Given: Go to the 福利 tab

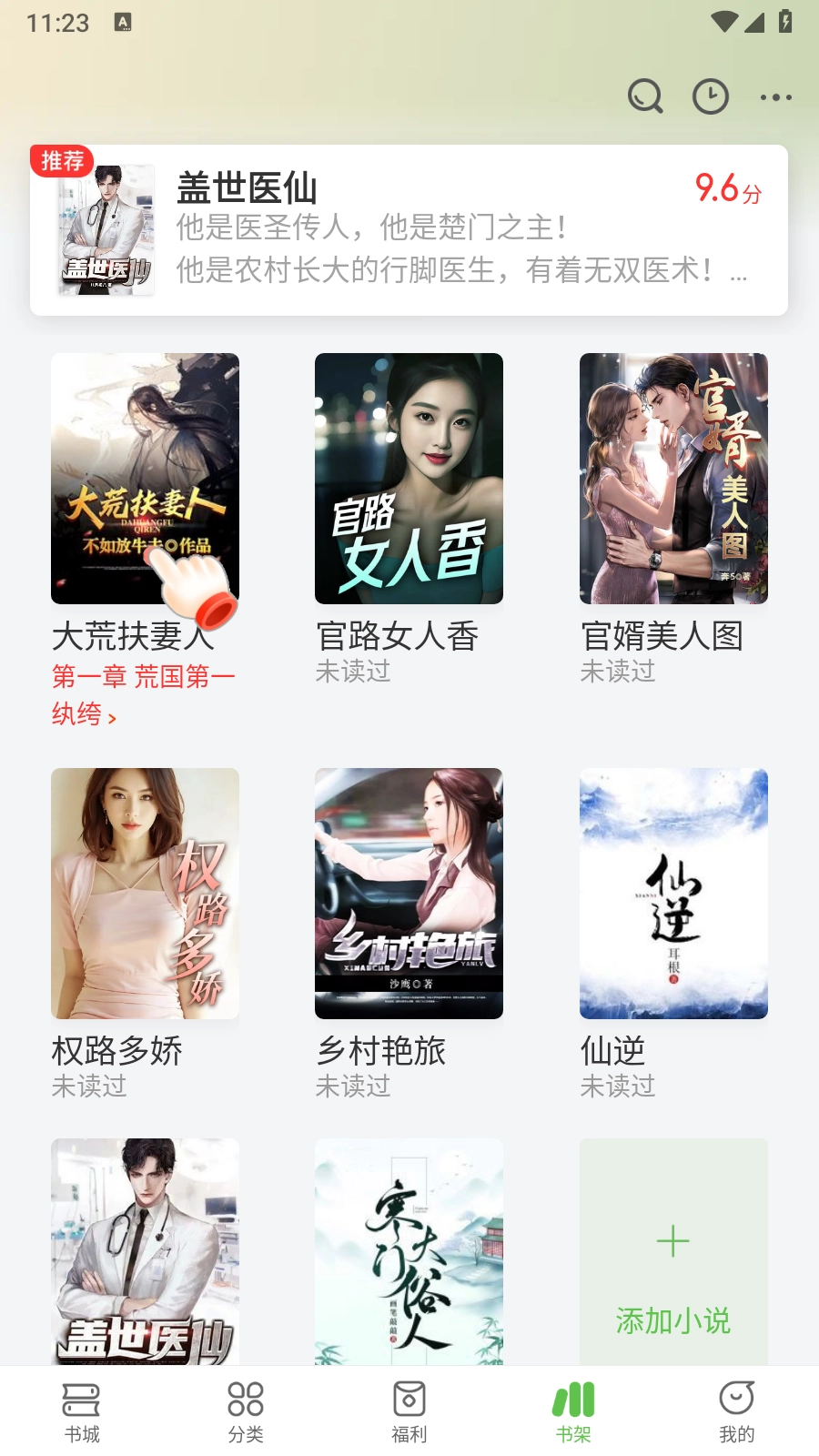Looking at the screenshot, I should pos(409,1411).
